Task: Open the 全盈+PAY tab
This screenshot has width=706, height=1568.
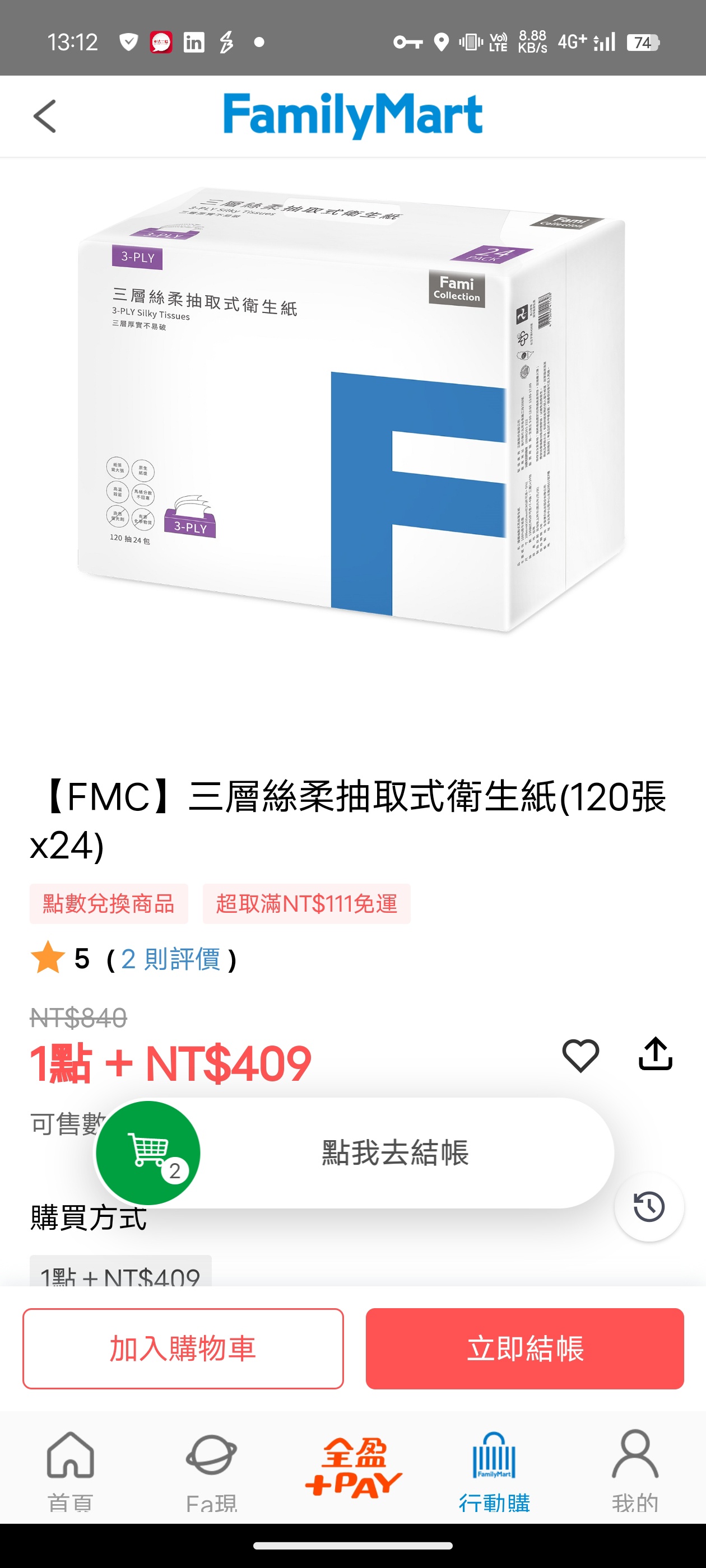Action: click(x=354, y=1468)
